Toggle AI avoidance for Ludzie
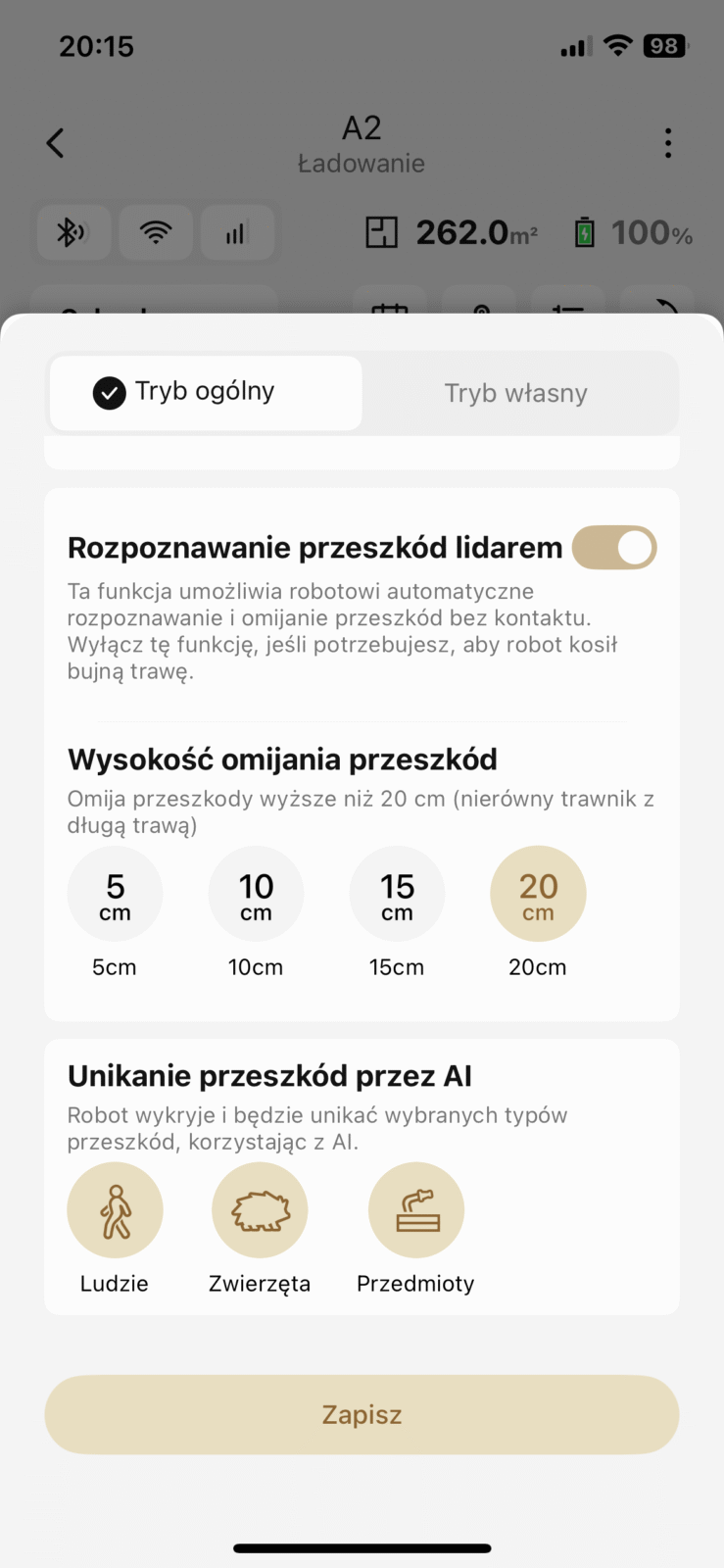This screenshot has height=1568, width=724. coord(115,1210)
